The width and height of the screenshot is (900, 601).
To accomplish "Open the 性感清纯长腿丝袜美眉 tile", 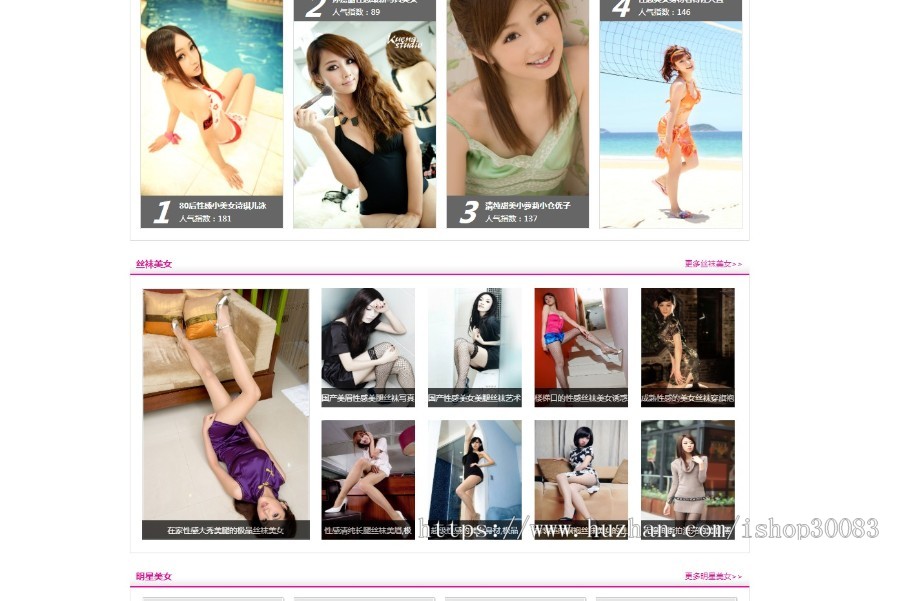I will pyautogui.click(x=367, y=479).
